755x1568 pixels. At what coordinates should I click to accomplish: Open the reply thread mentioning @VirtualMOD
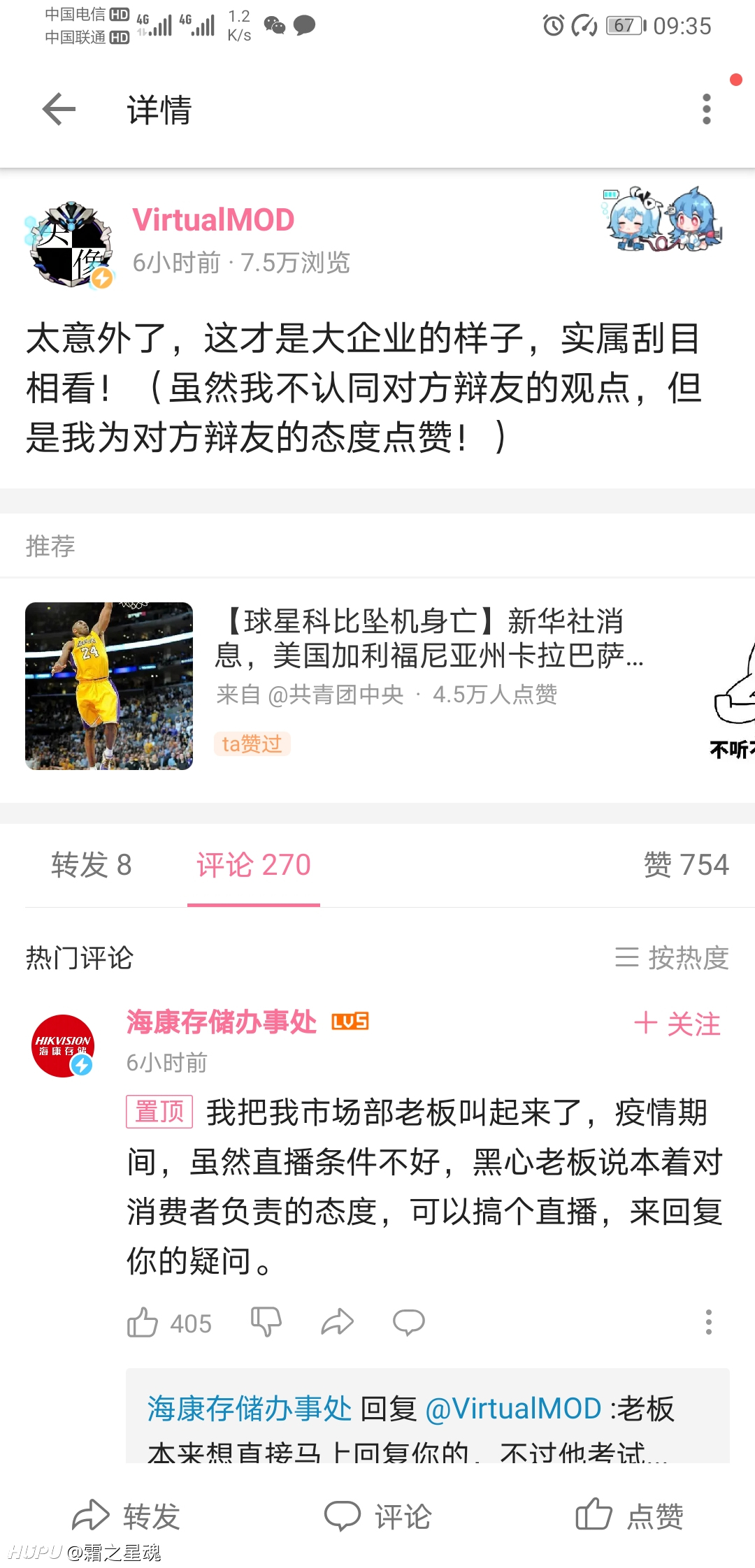tap(428, 1417)
